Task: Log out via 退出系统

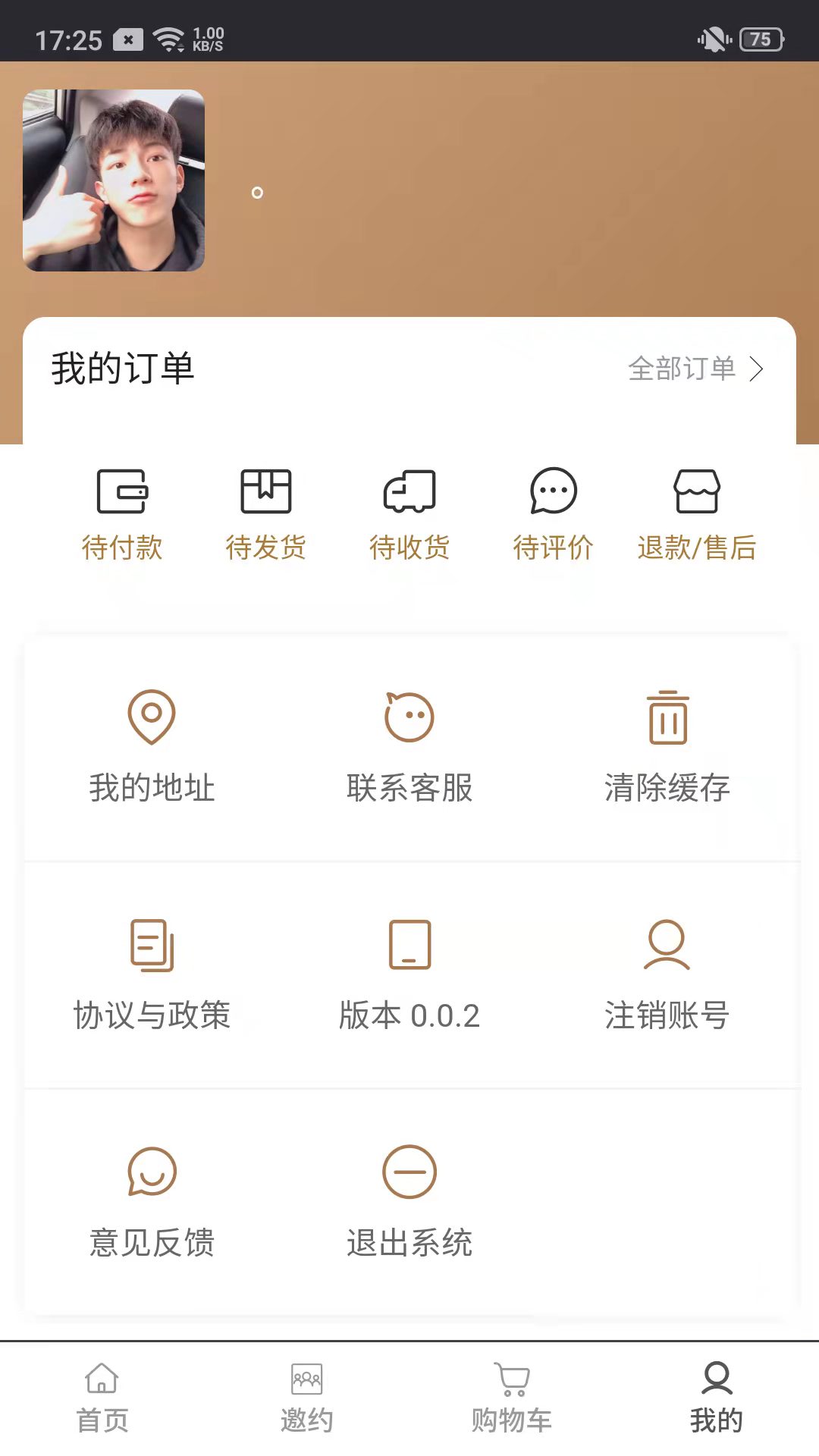Action: click(x=409, y=1202)
